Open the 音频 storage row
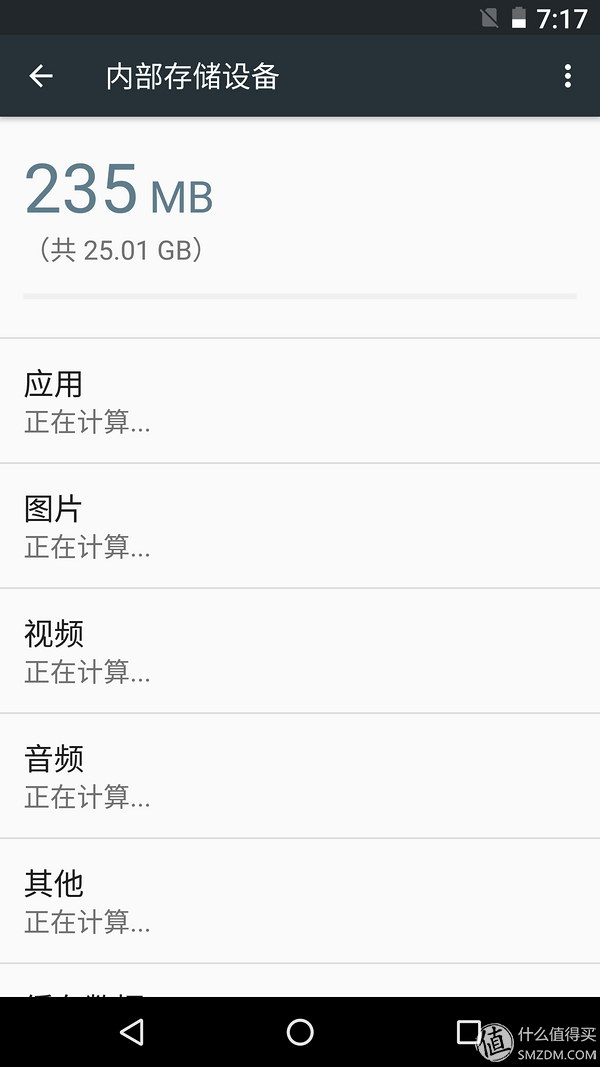The width and height of the screenshot is (600, 1067). pos(300,776)
